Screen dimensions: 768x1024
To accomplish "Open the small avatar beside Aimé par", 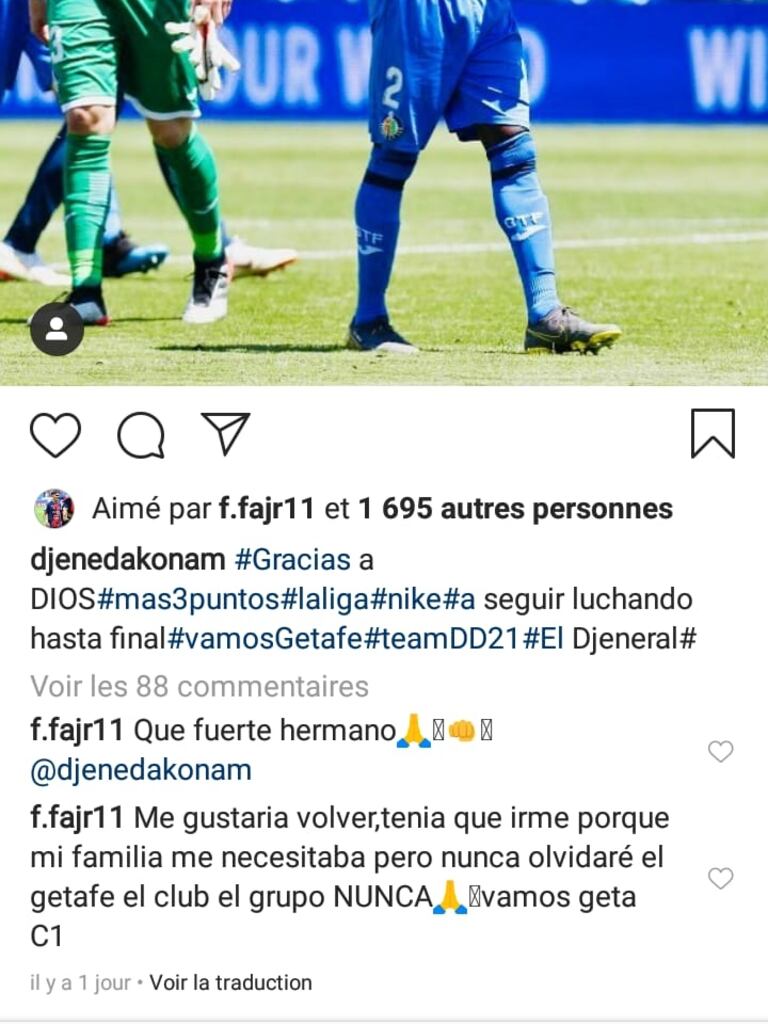I will pyautogui.click(x=54, y=509).
